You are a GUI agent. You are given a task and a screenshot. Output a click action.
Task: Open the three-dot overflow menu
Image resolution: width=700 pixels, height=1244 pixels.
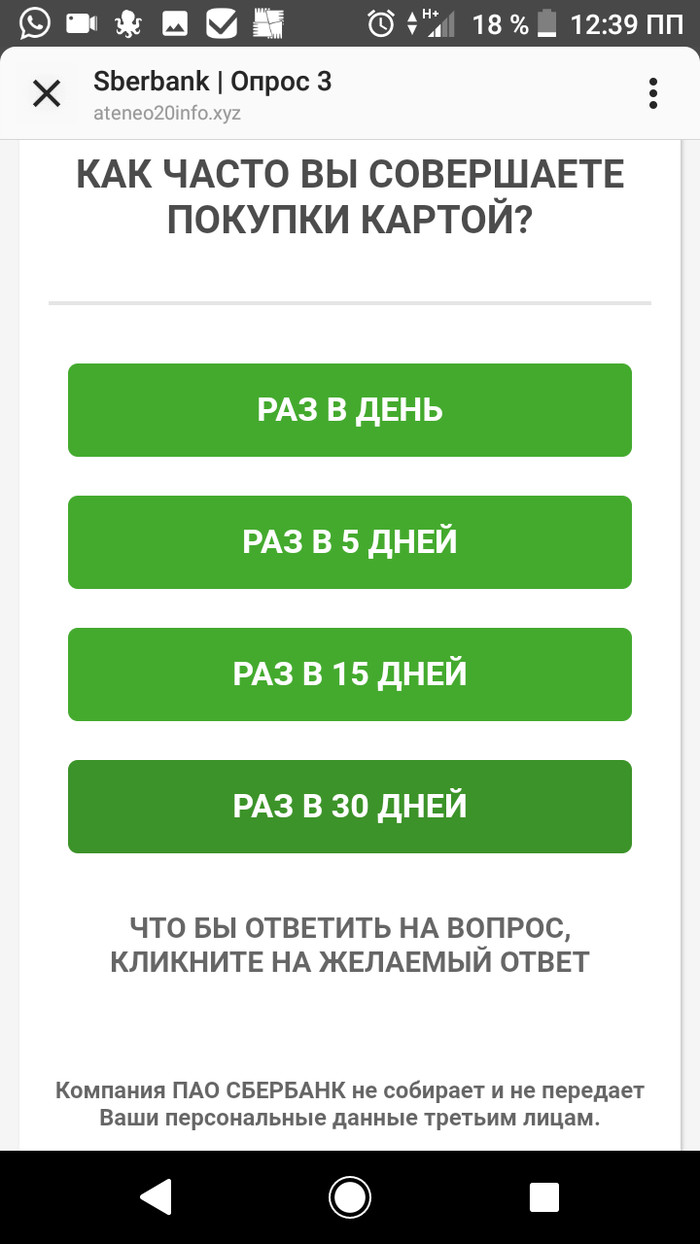(x=653, y=94)
